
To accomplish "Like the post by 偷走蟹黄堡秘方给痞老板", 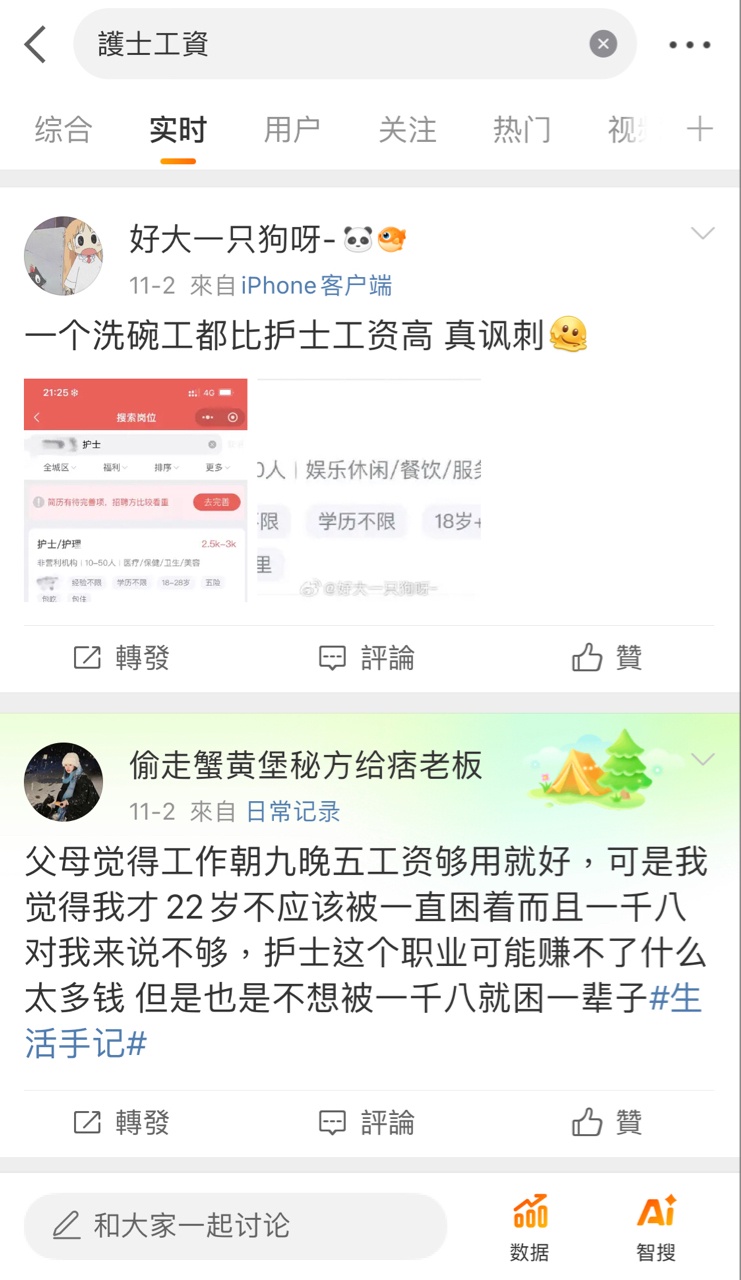I will 607,1122.
